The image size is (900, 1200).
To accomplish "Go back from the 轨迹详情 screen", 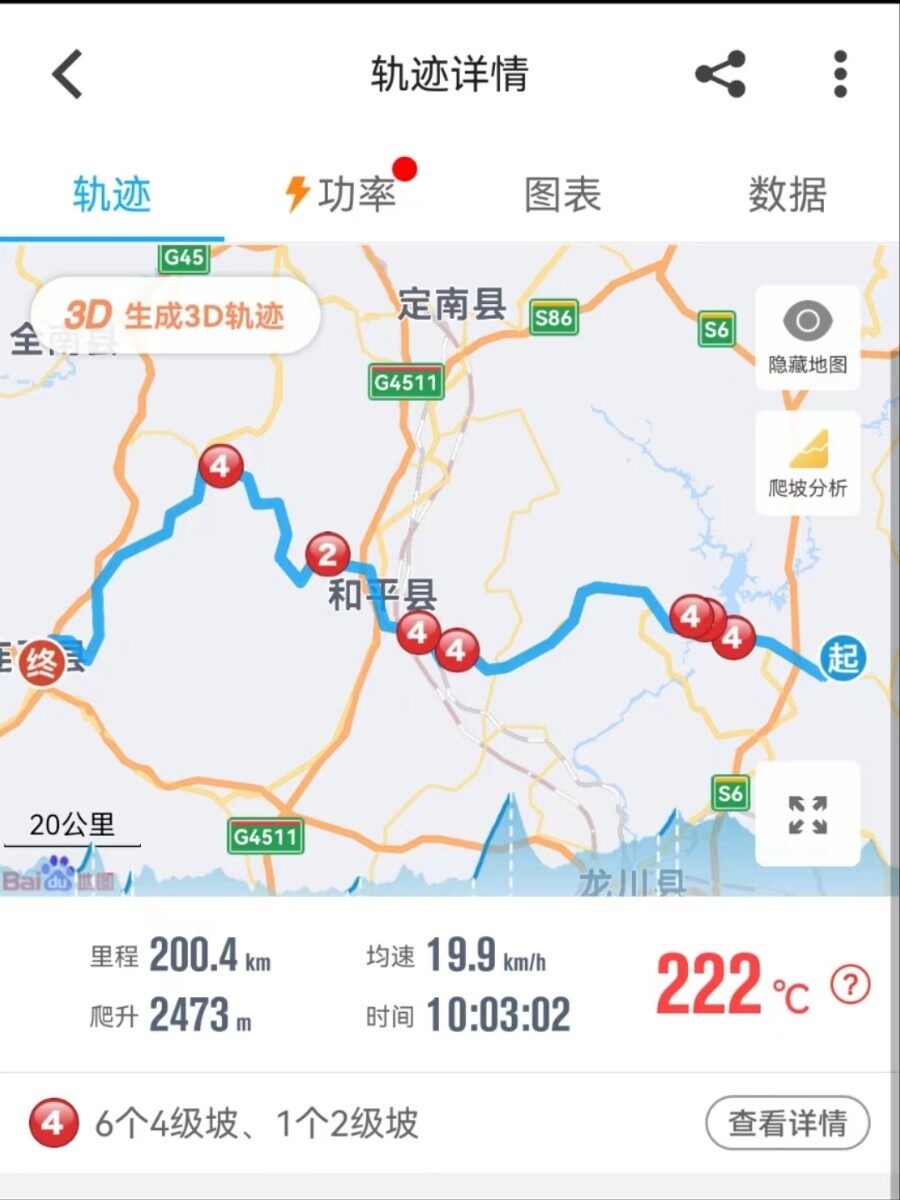I will point(68,75).
